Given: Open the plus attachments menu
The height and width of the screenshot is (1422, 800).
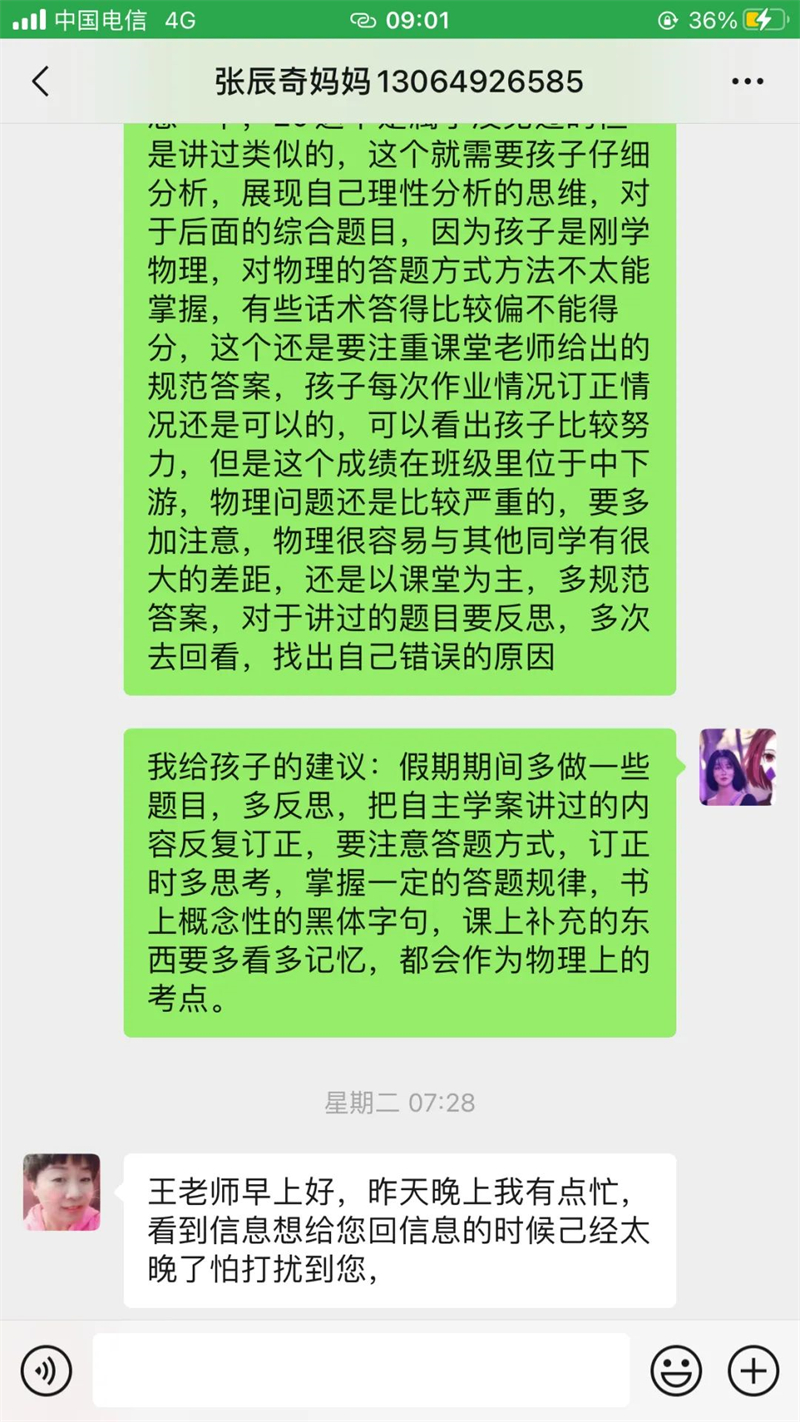Looking at the screenshot, I should pos(752,1369).
